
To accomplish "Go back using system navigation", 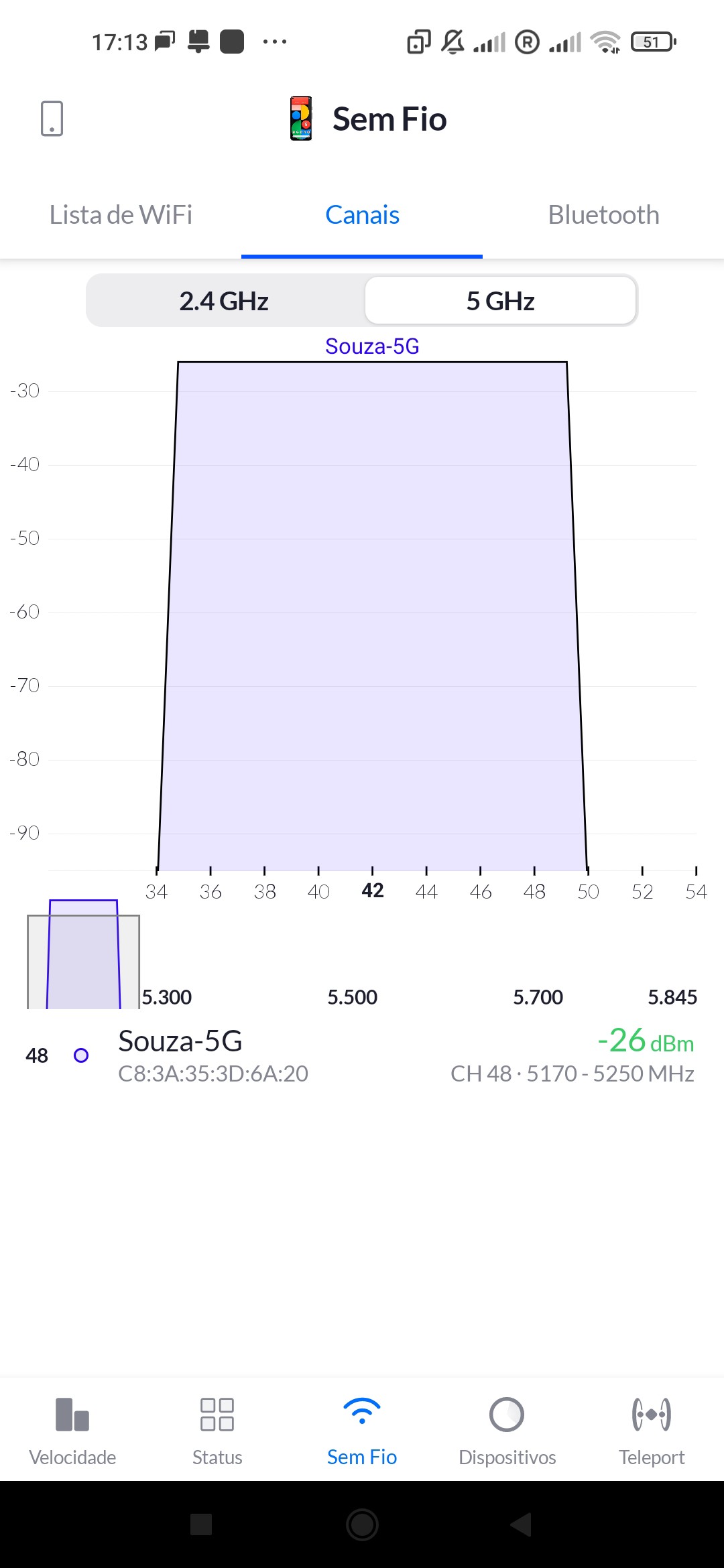I will [x=522, y=1524].
